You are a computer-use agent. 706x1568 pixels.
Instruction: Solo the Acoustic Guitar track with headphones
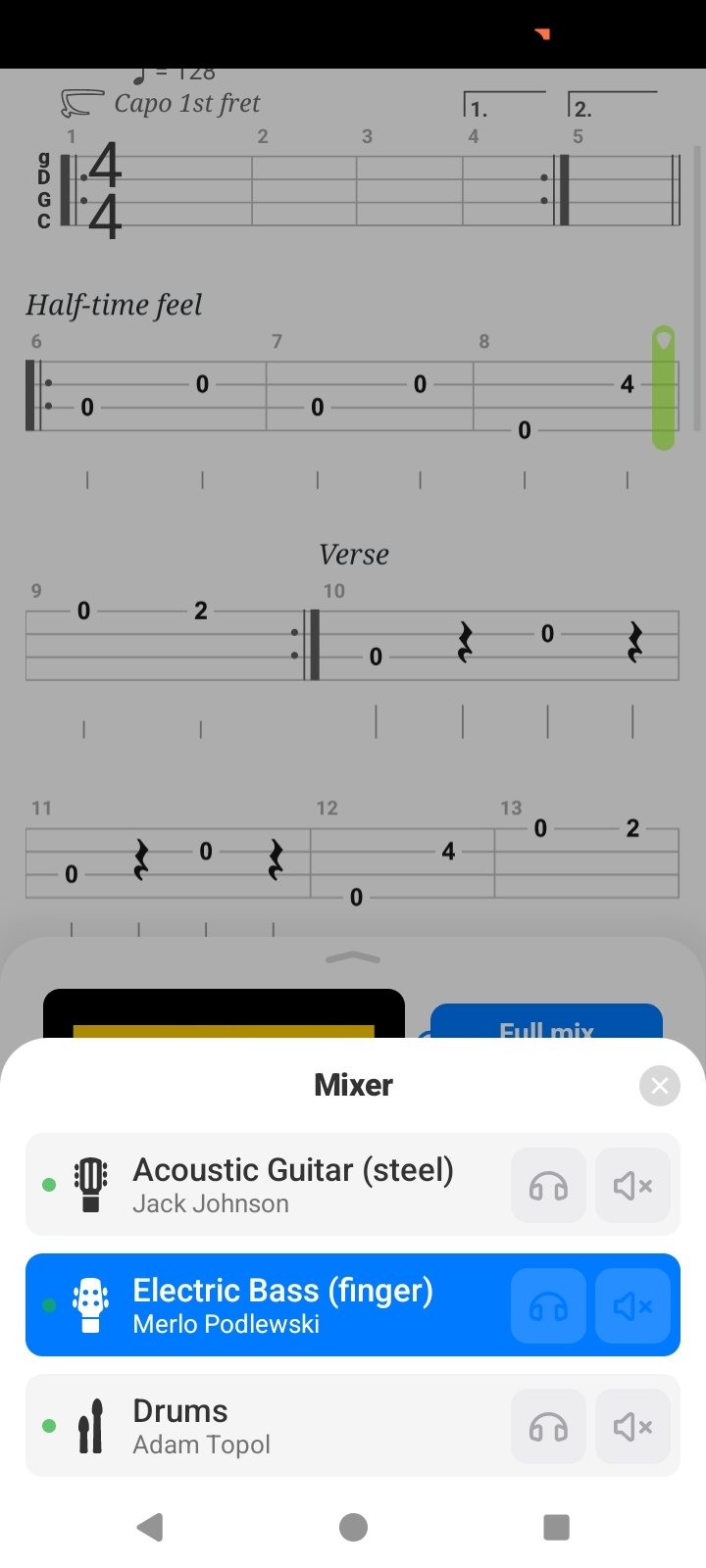point(549,1186)
